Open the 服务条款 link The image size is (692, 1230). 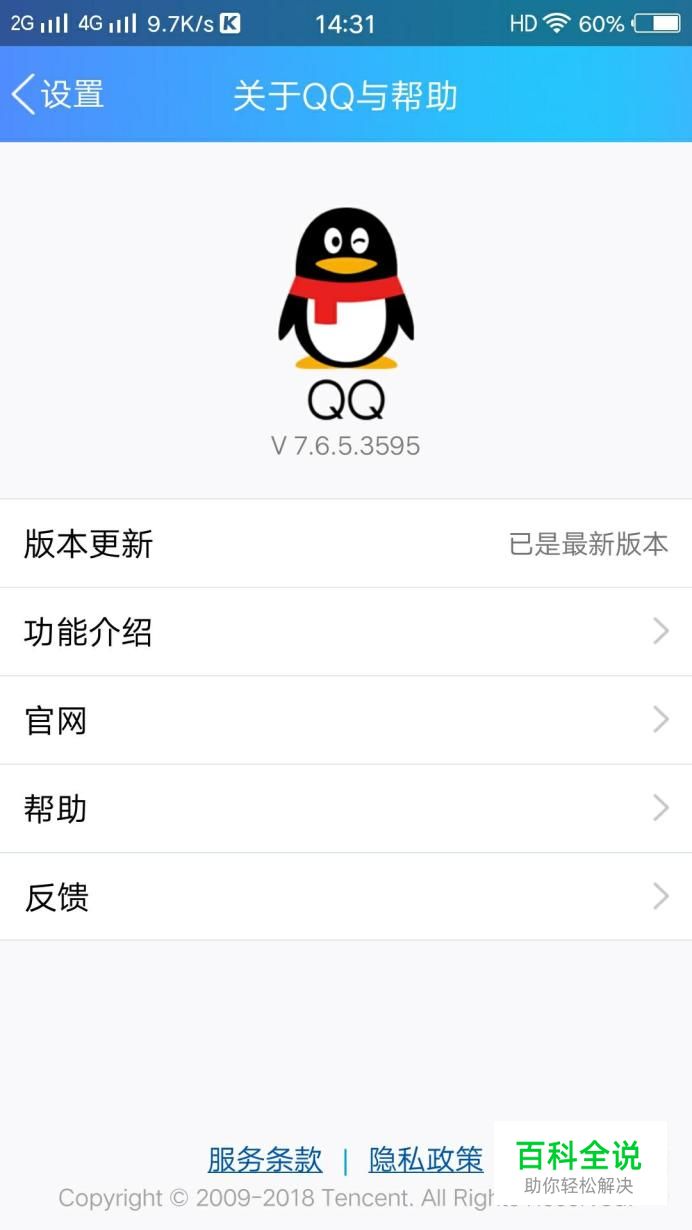[265, 1160]
